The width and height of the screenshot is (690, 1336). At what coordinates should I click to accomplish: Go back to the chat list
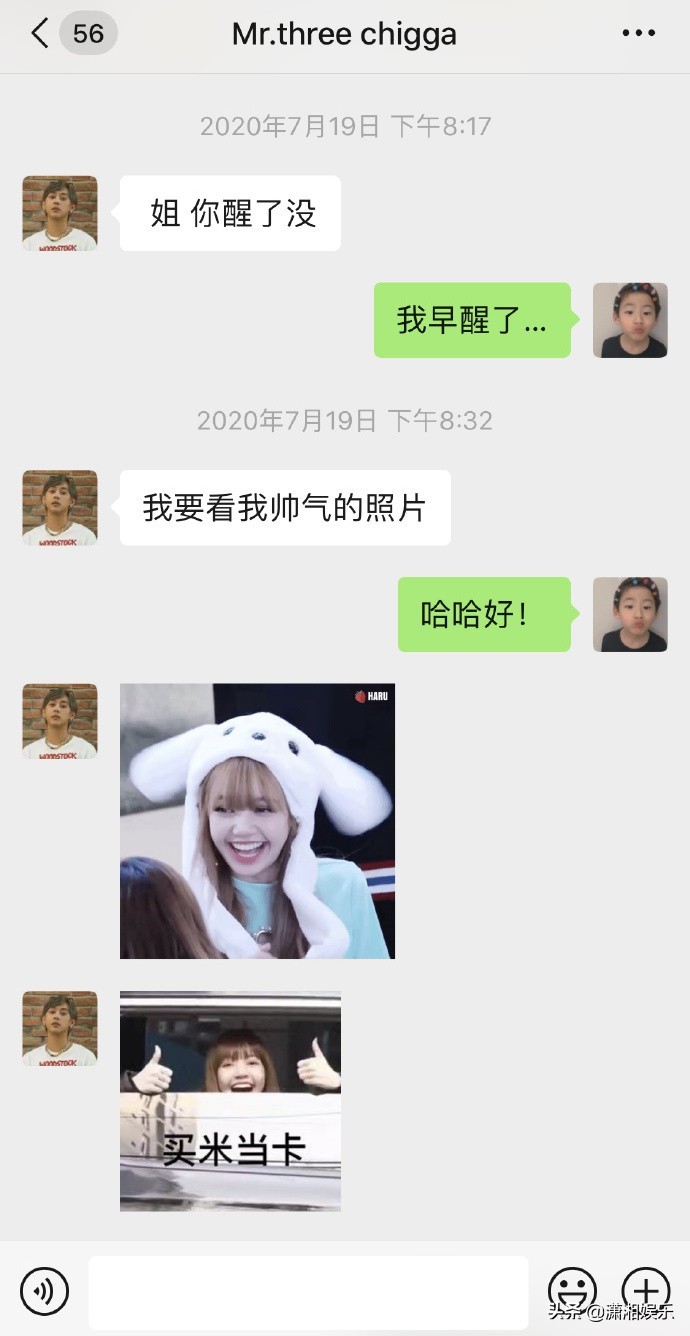40,34
